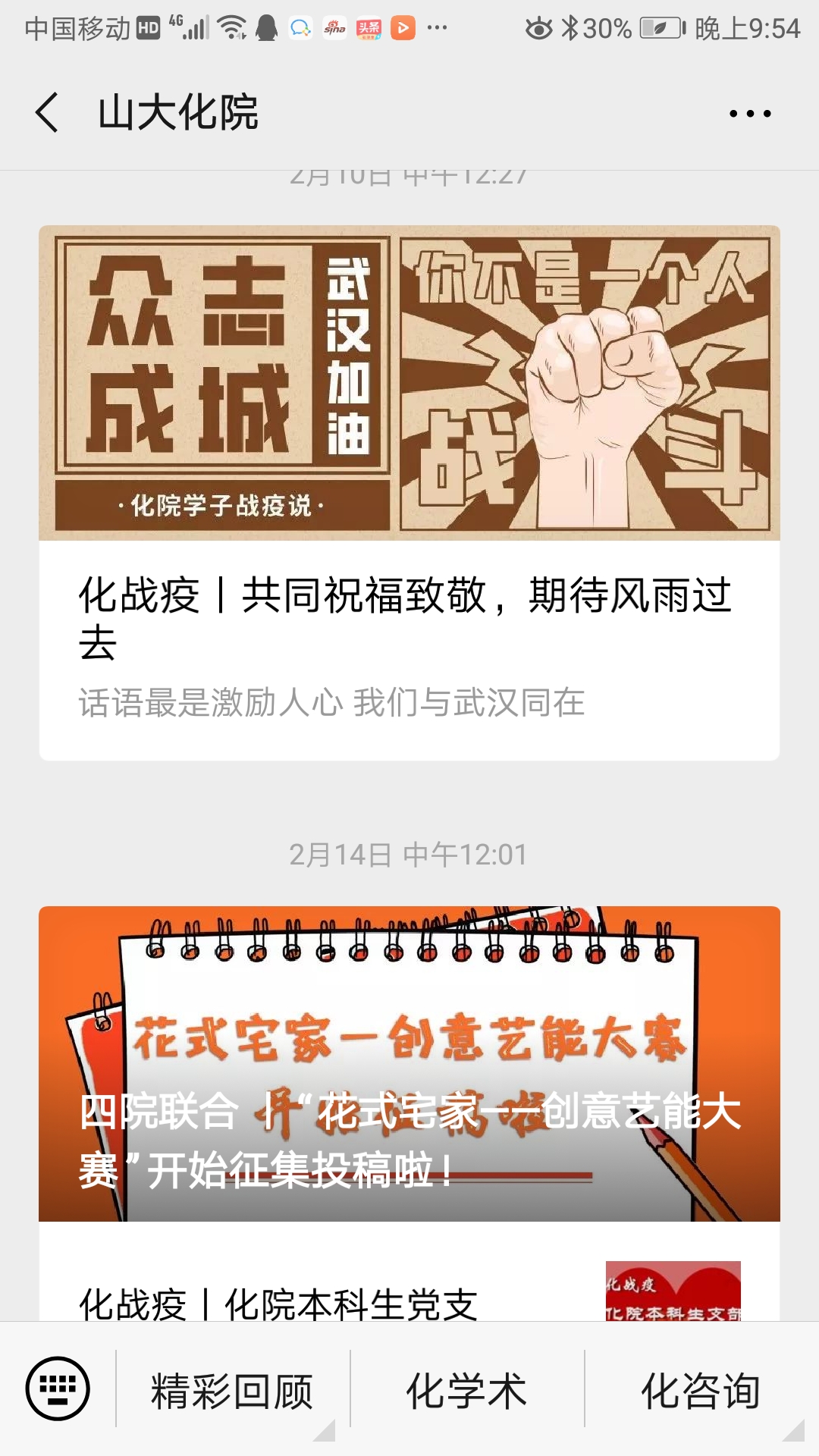Screen dimensions: 819x1456
Task: Switch to keyboard input mode
Action: click(x=58, y=1389)
